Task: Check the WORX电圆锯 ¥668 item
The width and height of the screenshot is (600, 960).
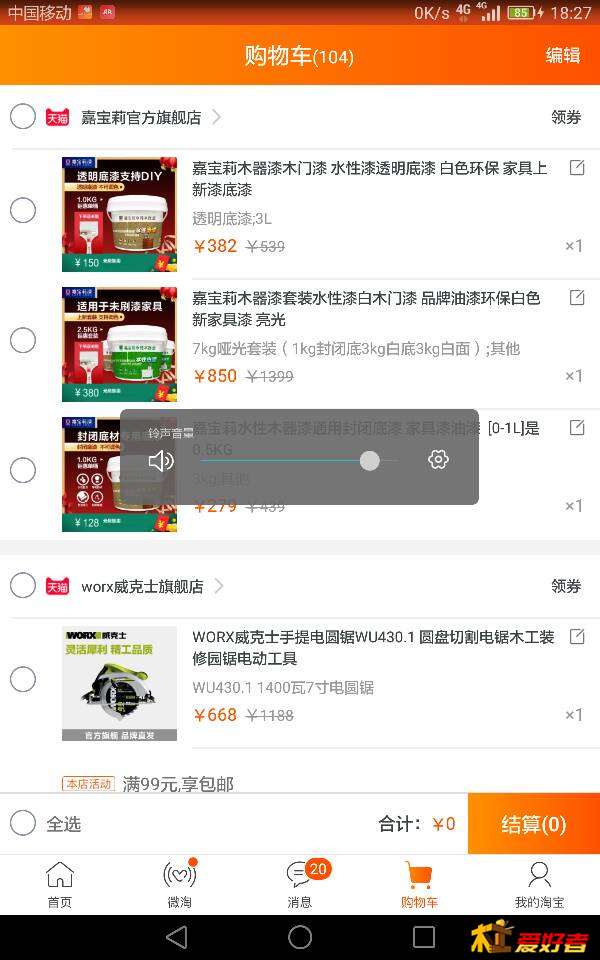Action: coord(23,679)
